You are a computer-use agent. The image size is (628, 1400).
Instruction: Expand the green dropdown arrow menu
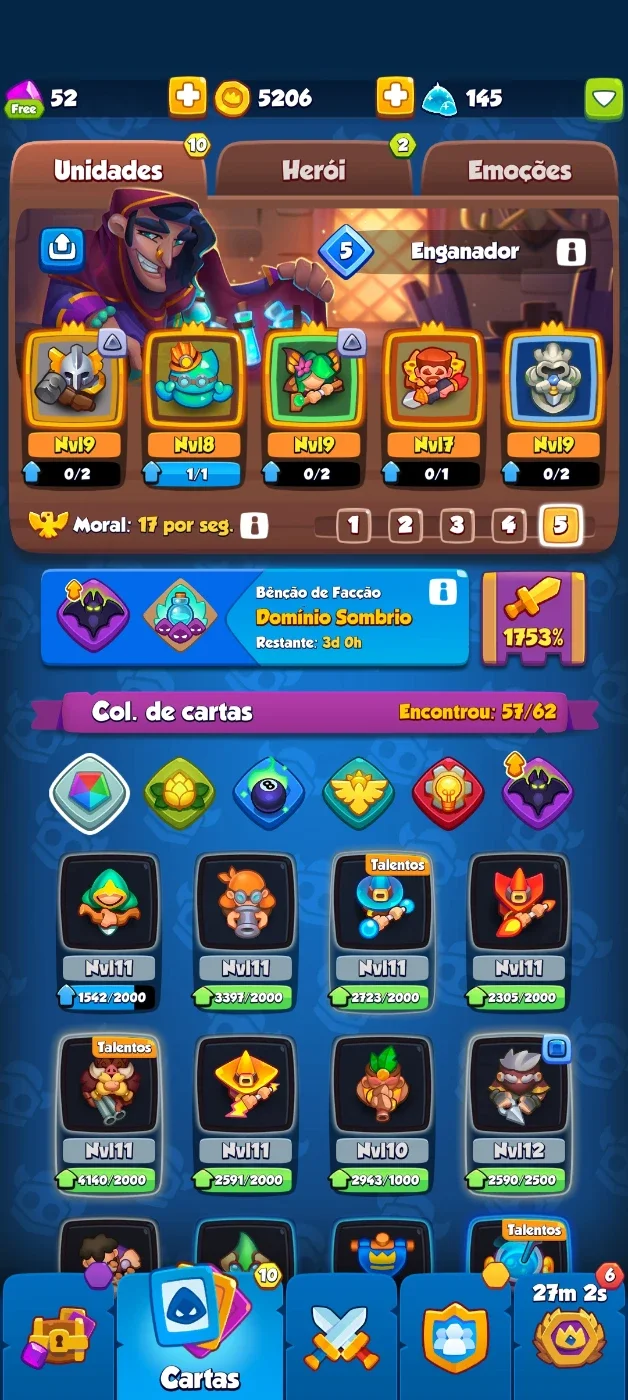pos(604,98)
